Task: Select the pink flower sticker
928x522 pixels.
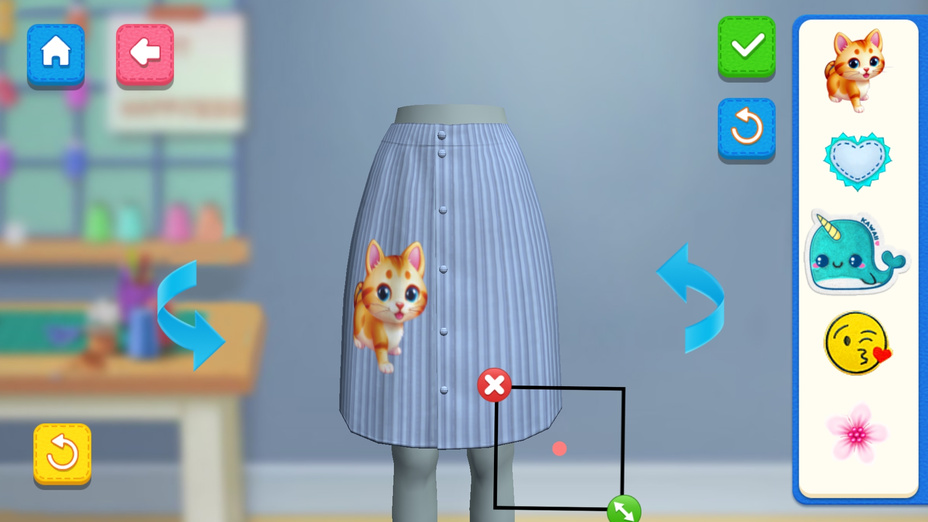Action: pos(856,433)
